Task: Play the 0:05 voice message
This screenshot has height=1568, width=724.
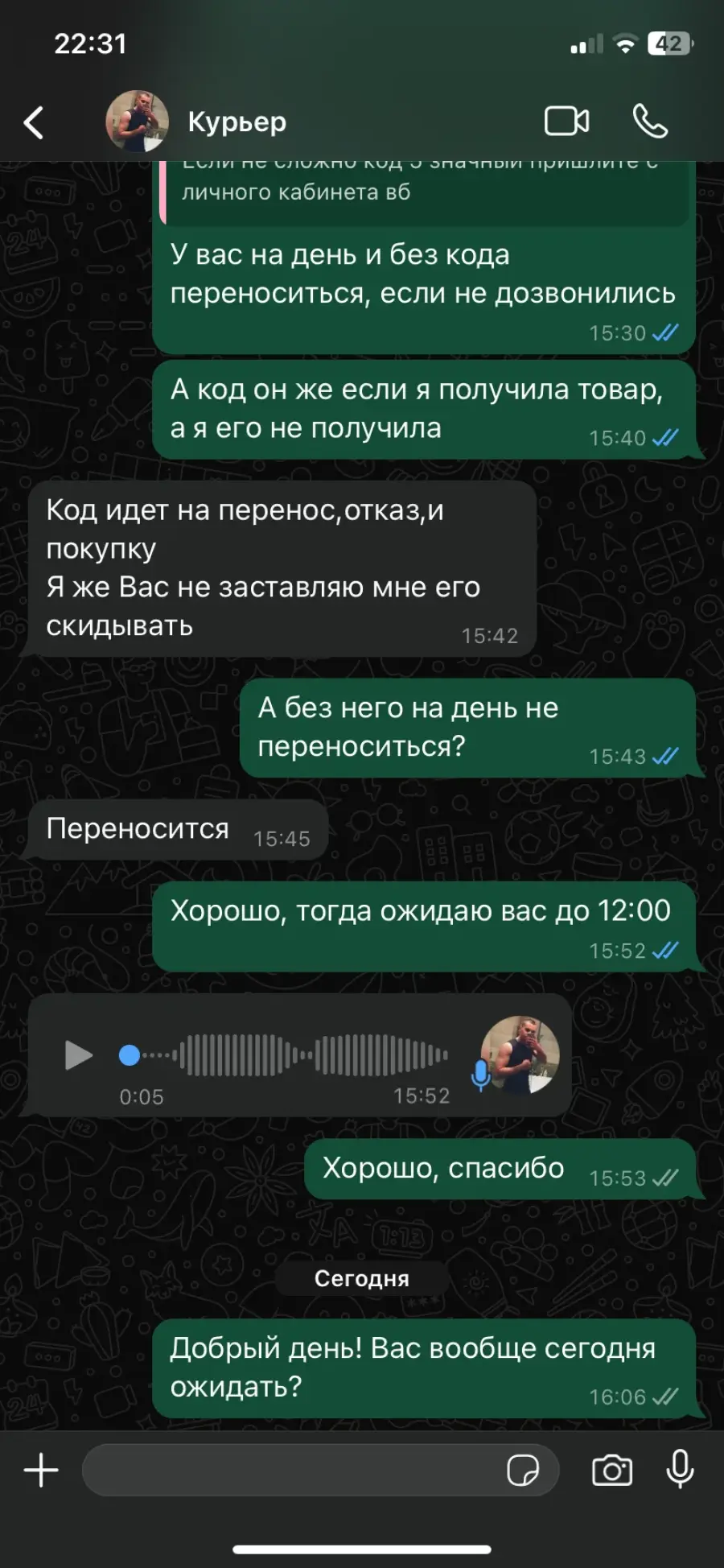Action: click(x=78, y=1054)
